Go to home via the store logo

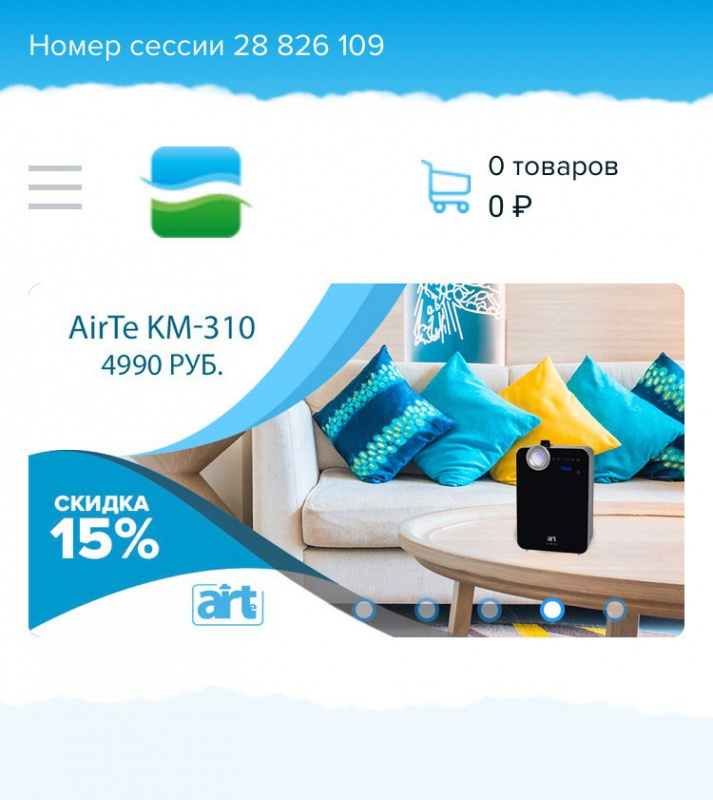pos(195,192)
